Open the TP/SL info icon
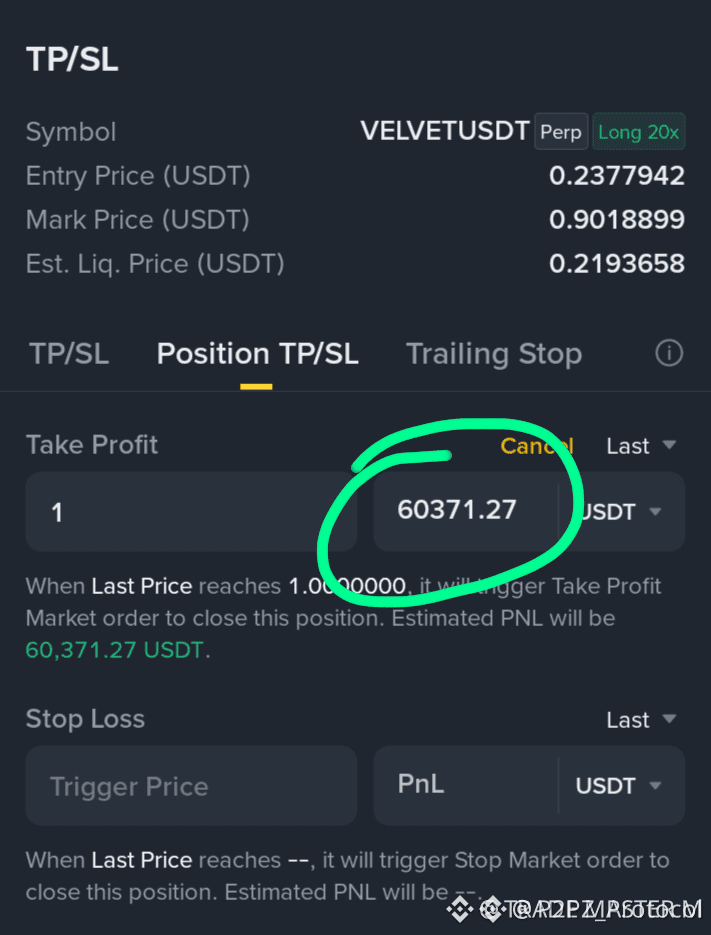 click(669, 353)
